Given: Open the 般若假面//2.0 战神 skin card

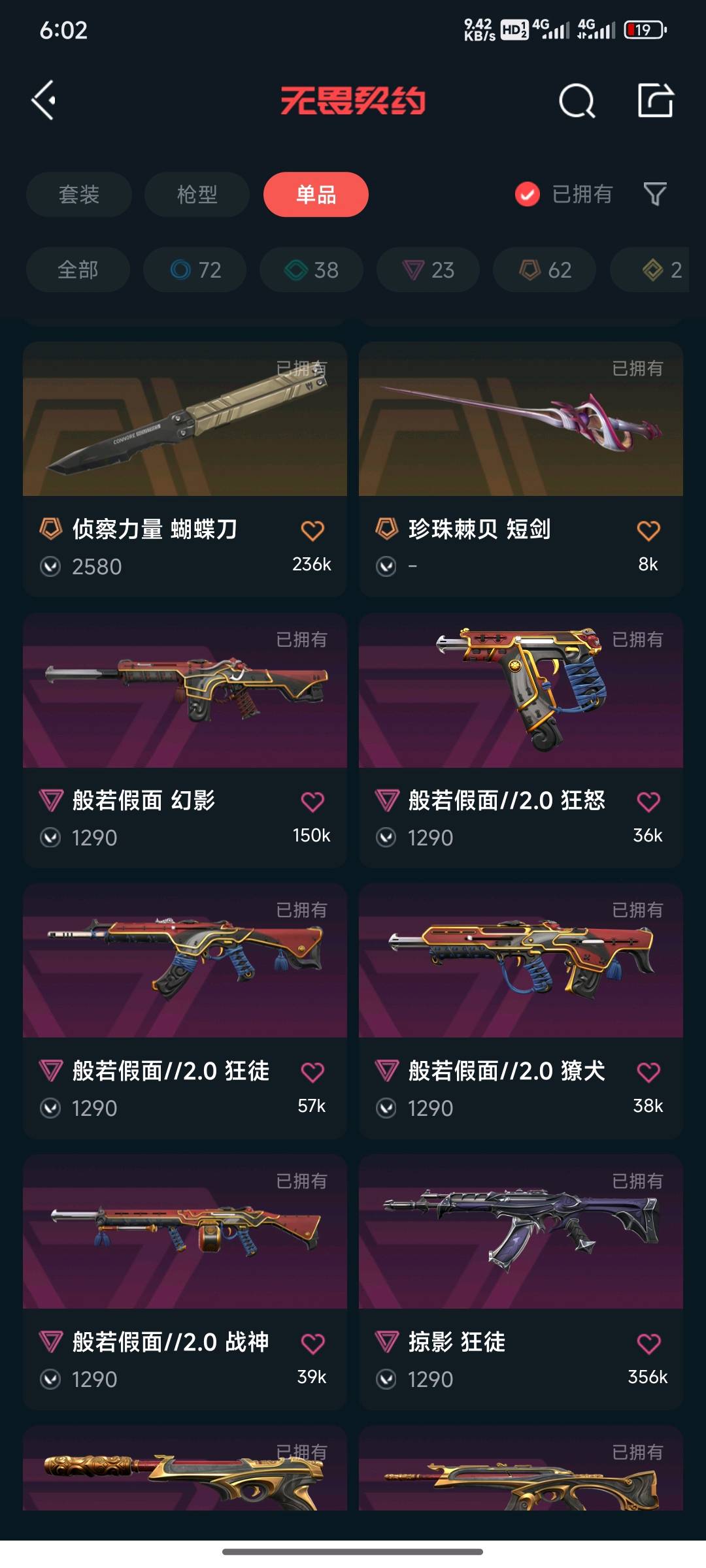Looking at the screenshot, I should click(185, 1282).
